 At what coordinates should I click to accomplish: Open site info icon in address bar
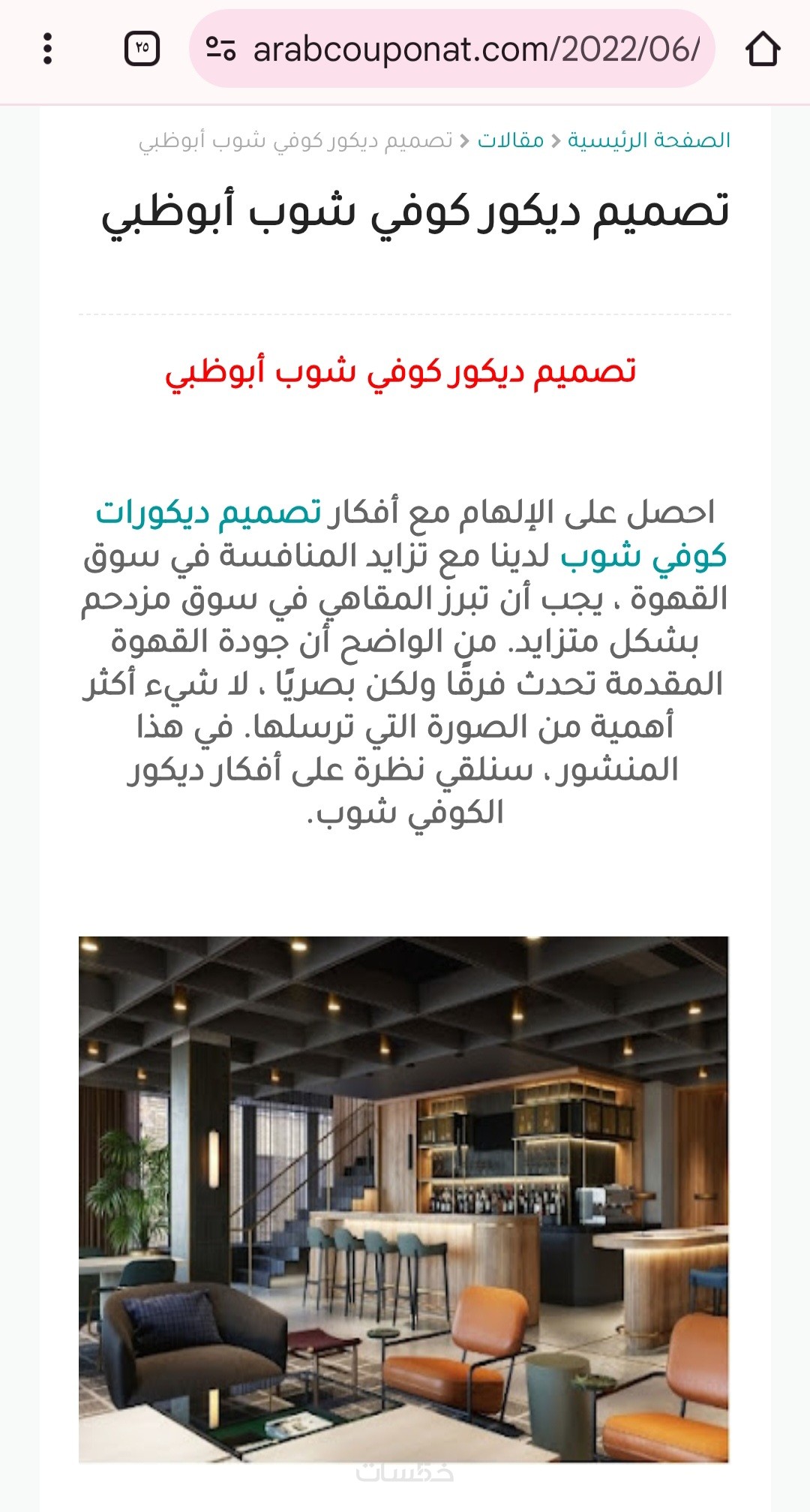click(220, 50)
